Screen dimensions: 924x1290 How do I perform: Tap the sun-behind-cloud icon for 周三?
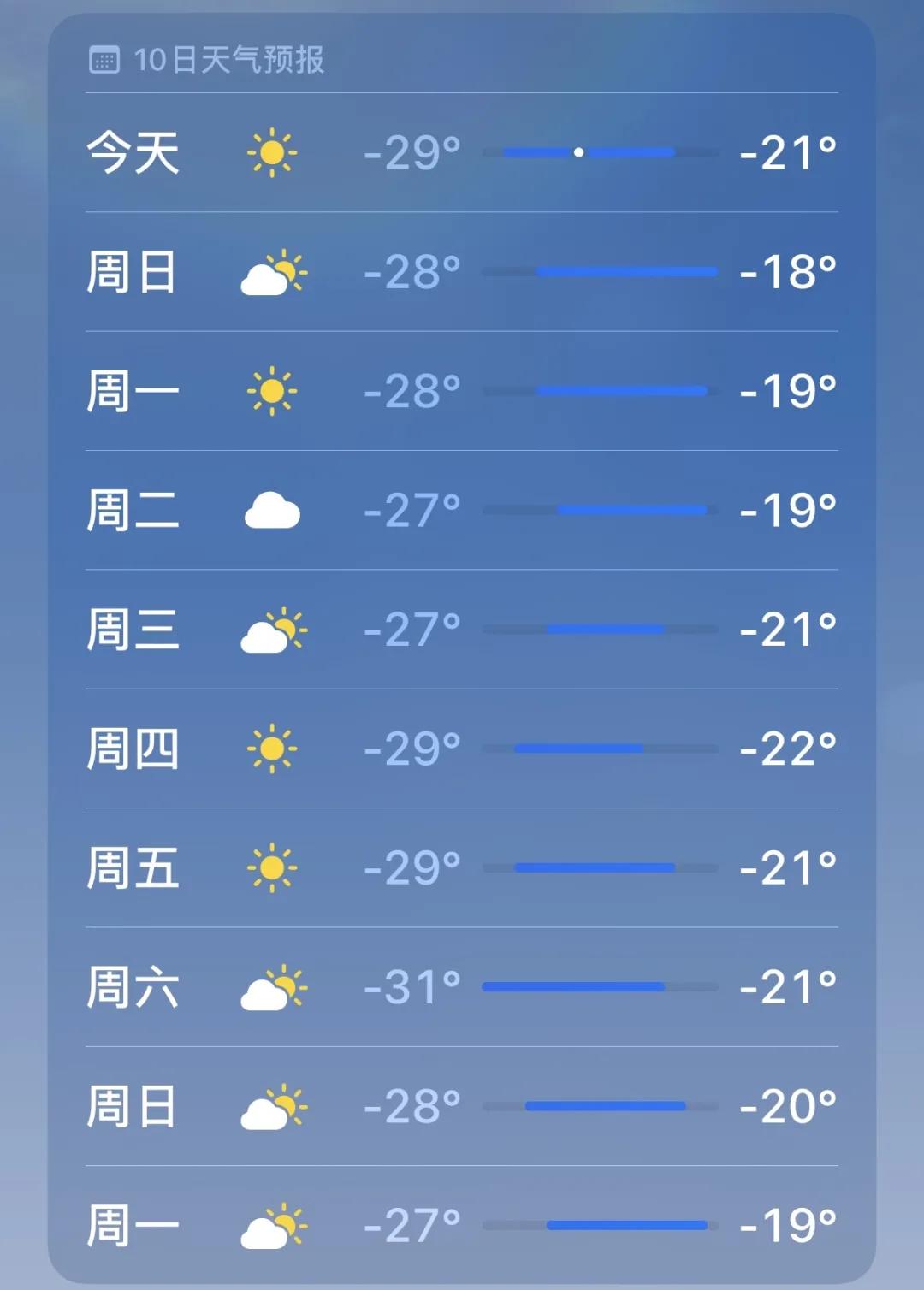[x=272, y=630]
